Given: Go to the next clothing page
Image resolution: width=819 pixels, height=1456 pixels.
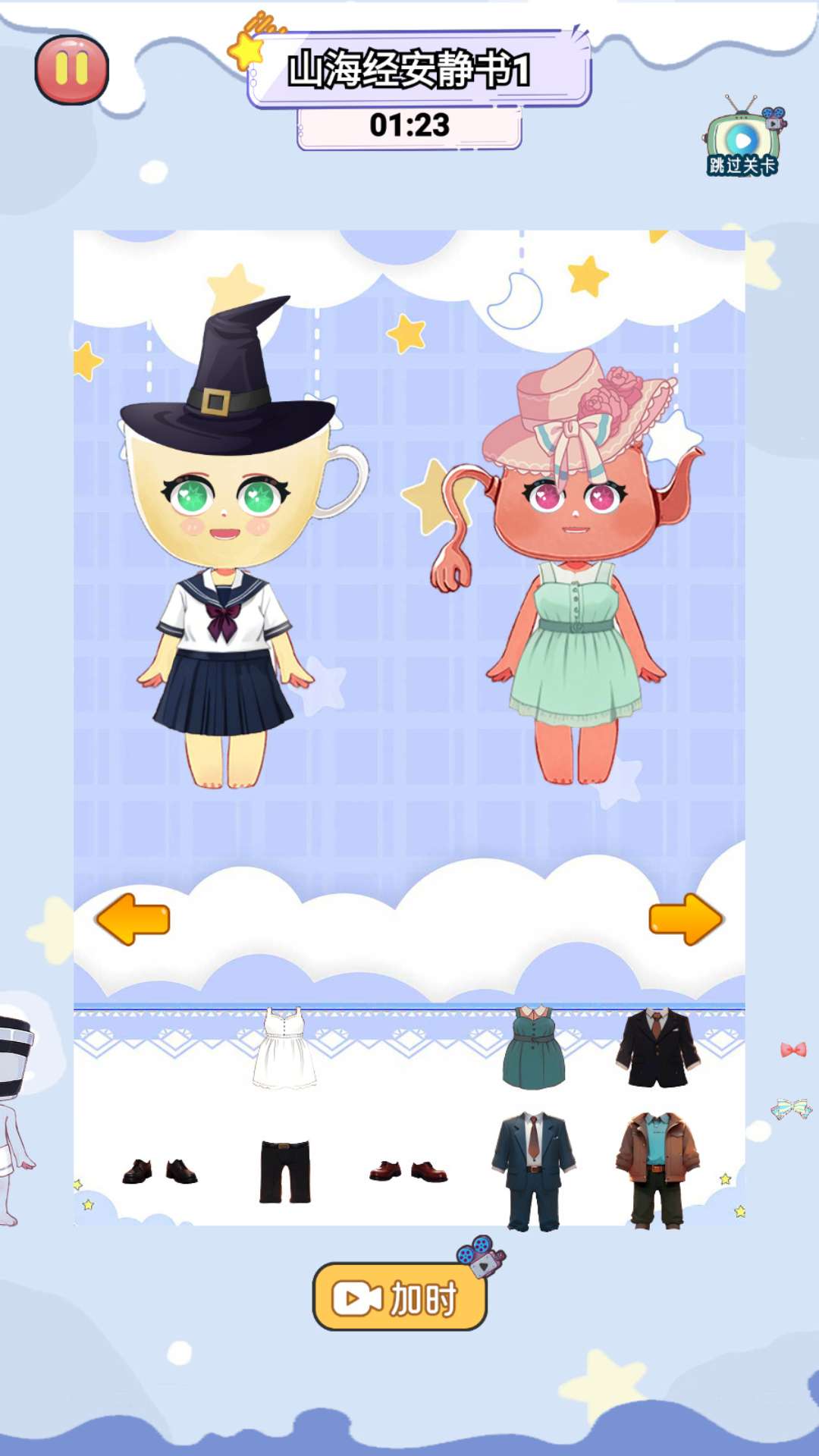Looking at the screenshot, I should pyautogui.click(x=686, y=919).
